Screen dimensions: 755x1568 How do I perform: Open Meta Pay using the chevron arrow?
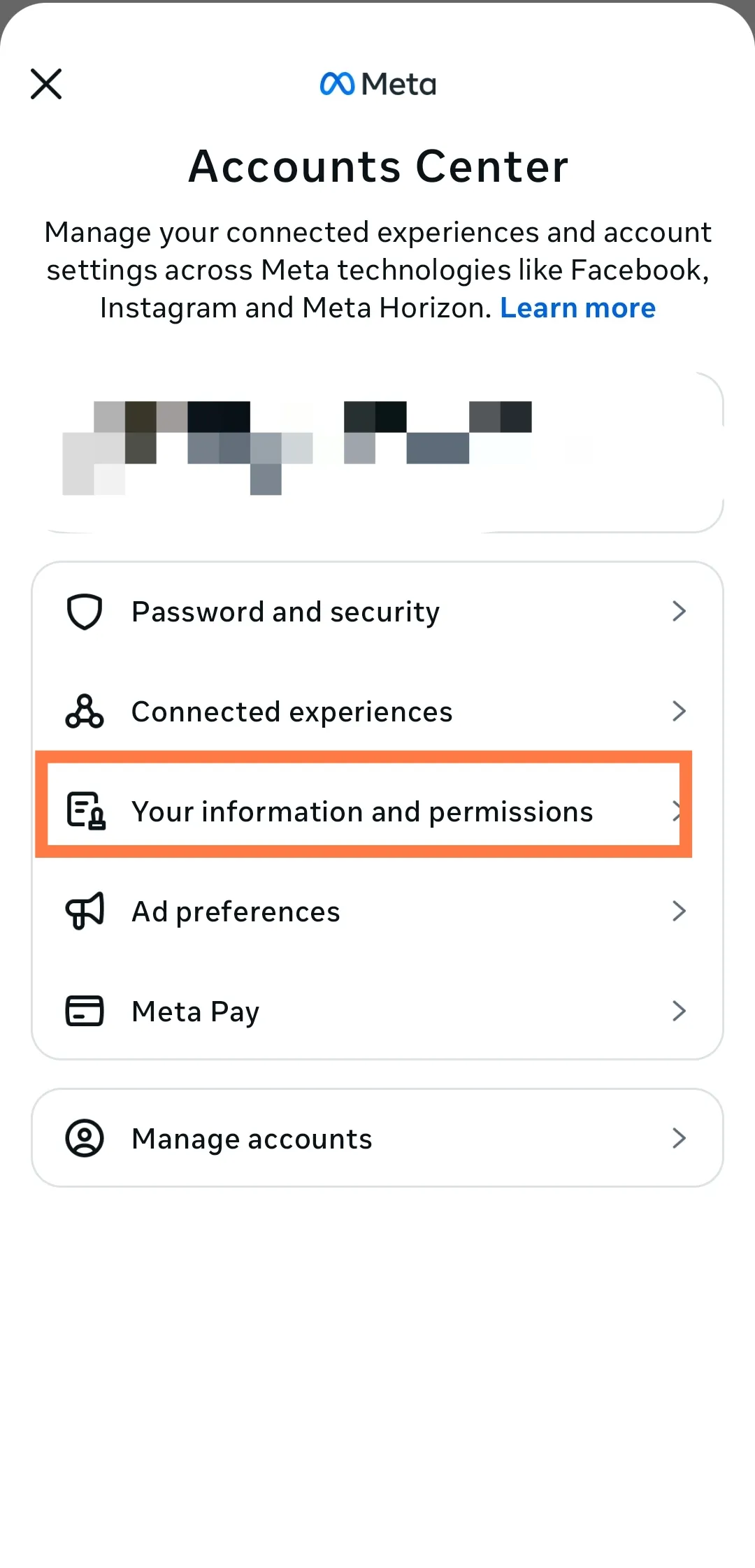679,1011
